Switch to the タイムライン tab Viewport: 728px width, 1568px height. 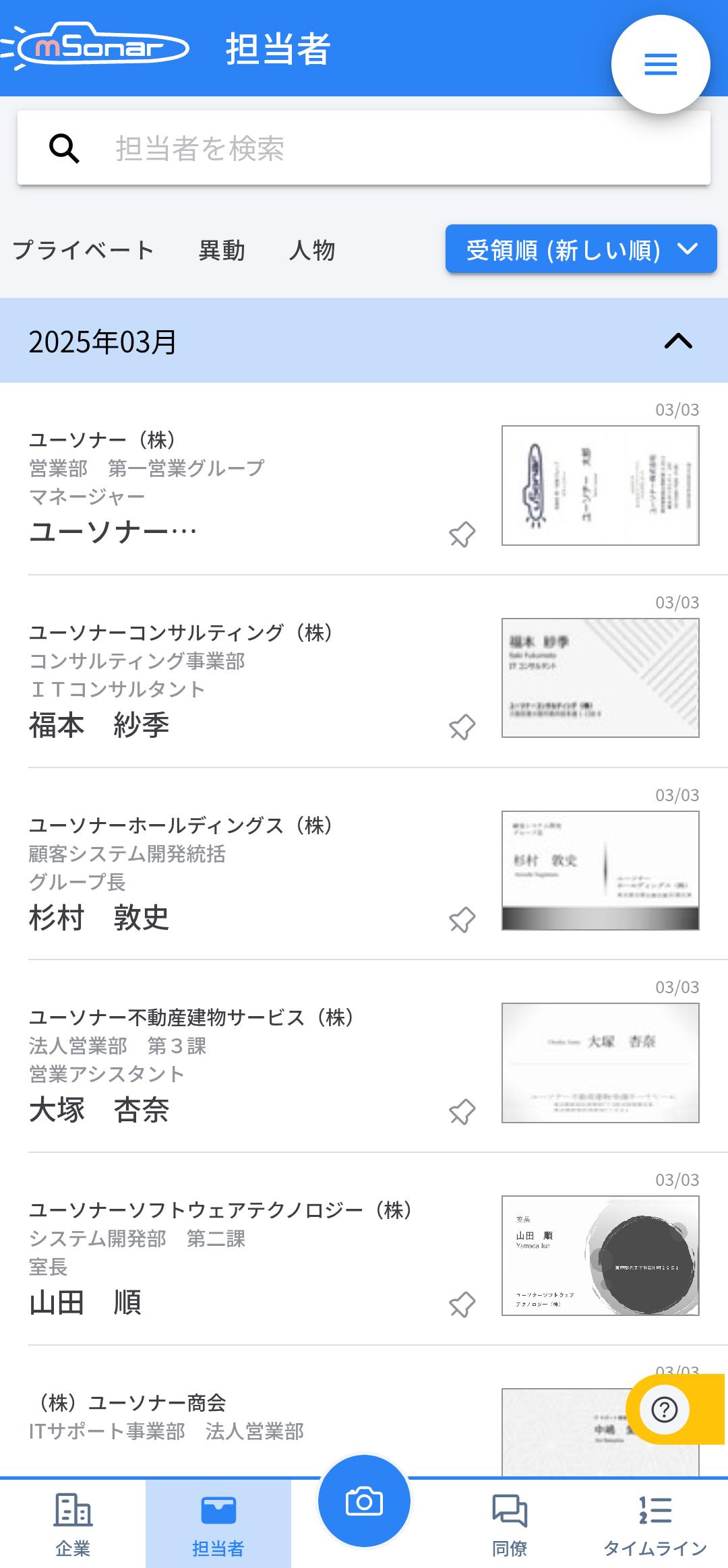pyautogui.click(x=655, y=1523)
